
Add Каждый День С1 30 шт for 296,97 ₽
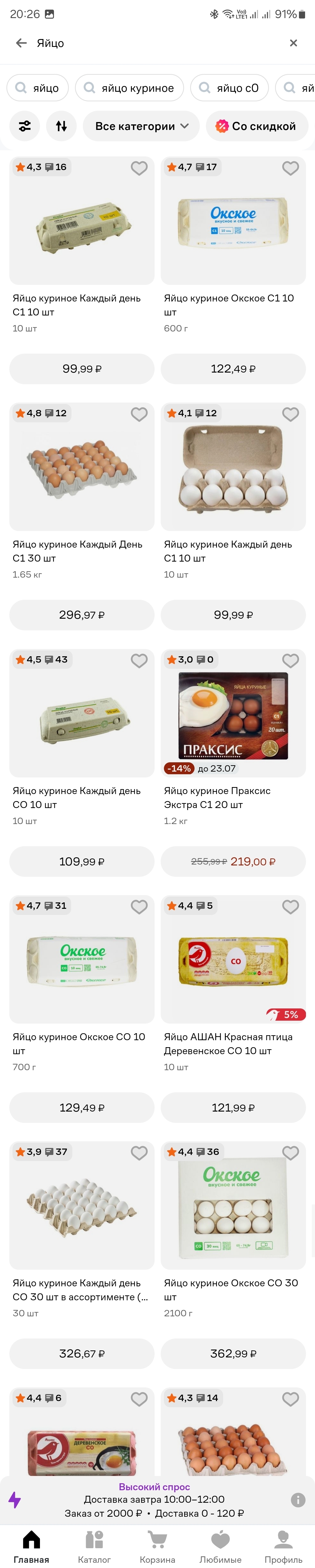coord(82,615)
